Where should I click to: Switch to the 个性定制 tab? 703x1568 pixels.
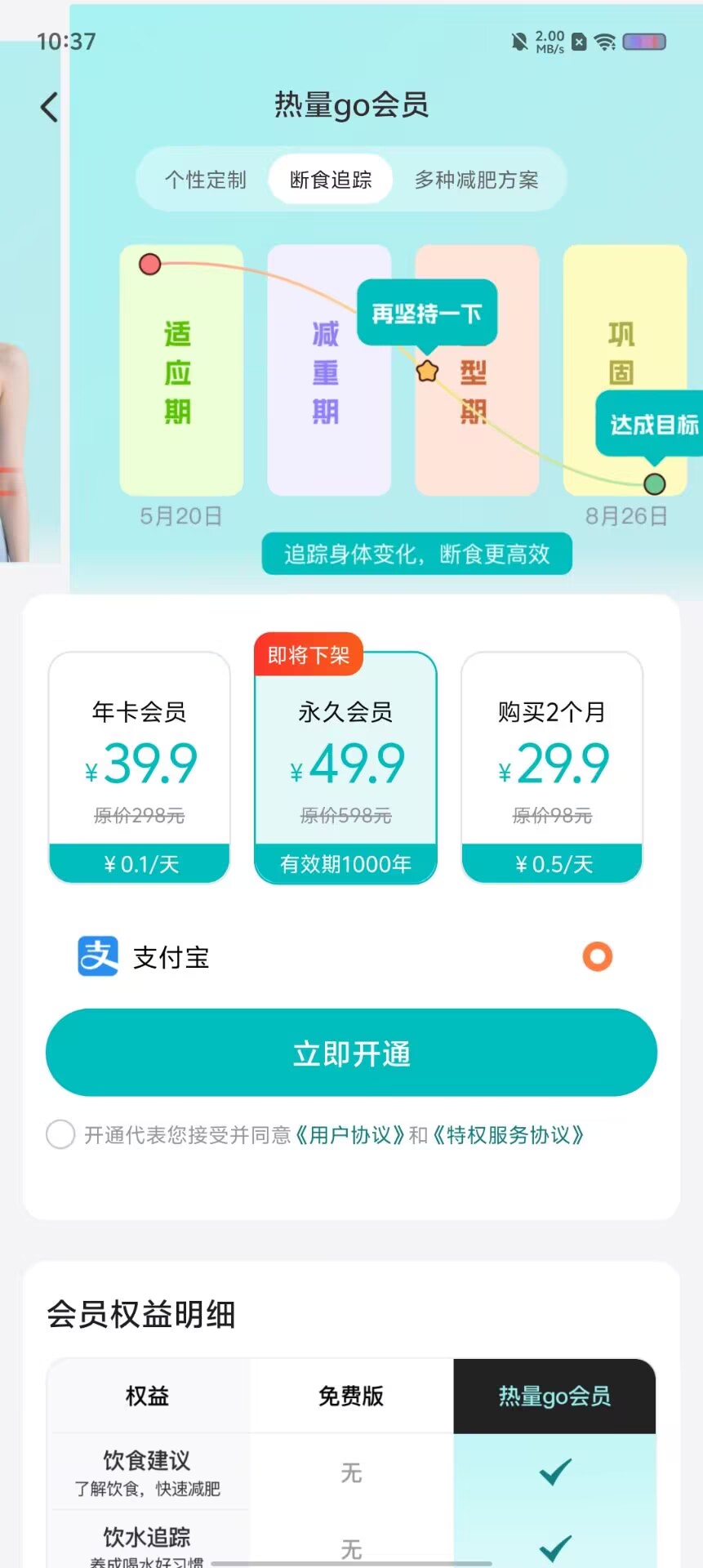[x=206, y=180]
